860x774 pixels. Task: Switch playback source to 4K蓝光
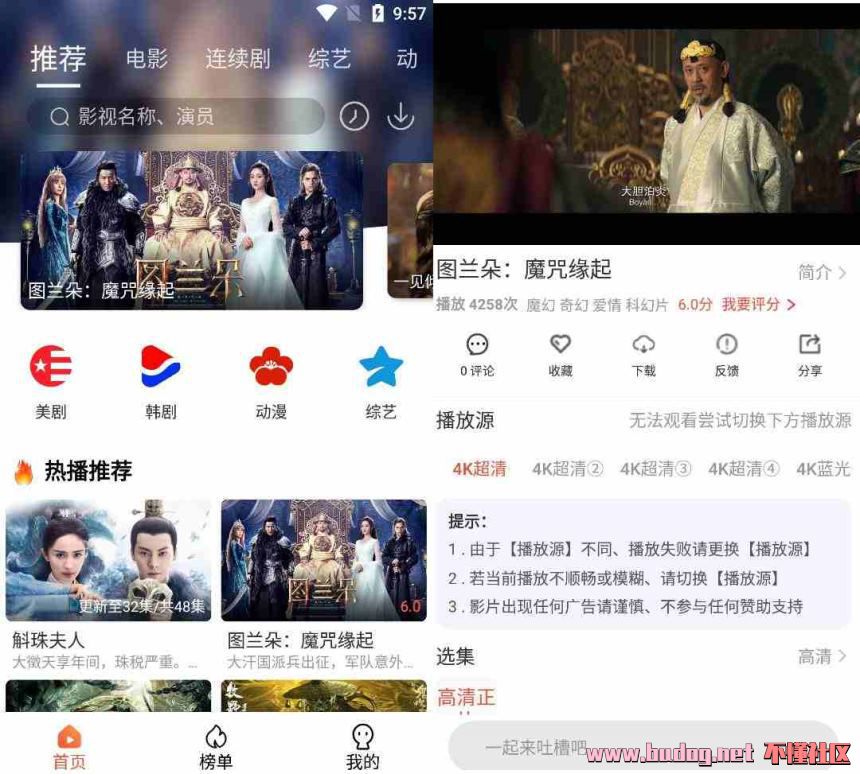click(823, 468)
